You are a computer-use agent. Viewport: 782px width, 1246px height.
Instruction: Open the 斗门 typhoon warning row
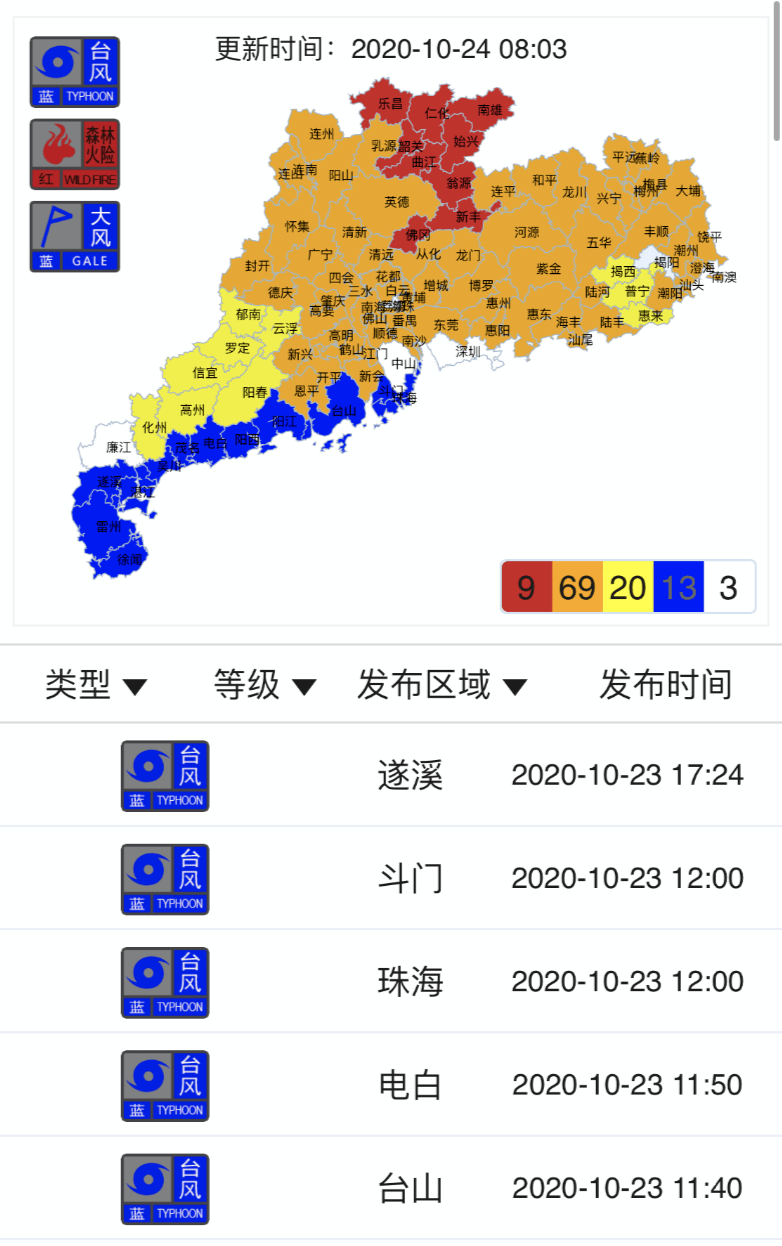[x=410, y=879]
